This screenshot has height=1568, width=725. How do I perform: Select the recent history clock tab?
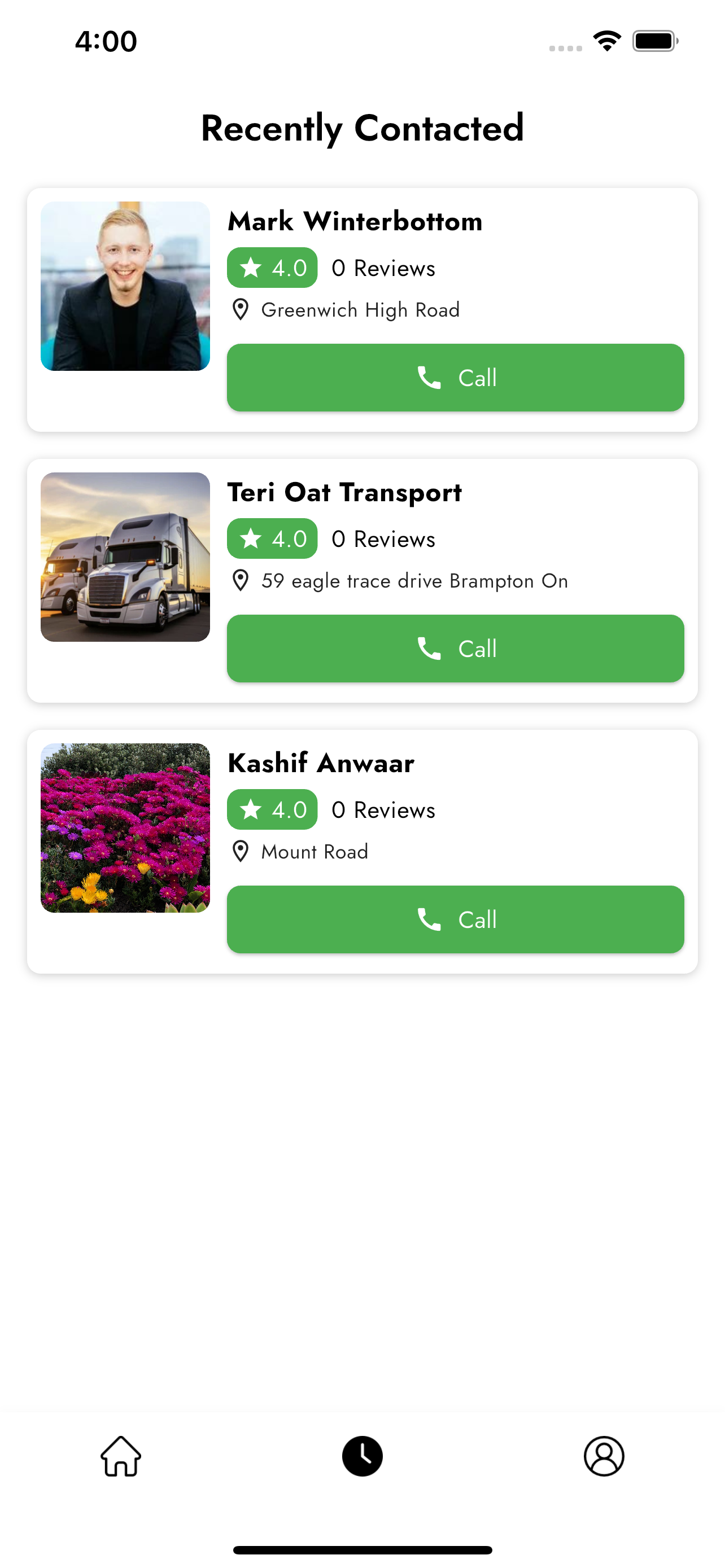[362, 1456]
